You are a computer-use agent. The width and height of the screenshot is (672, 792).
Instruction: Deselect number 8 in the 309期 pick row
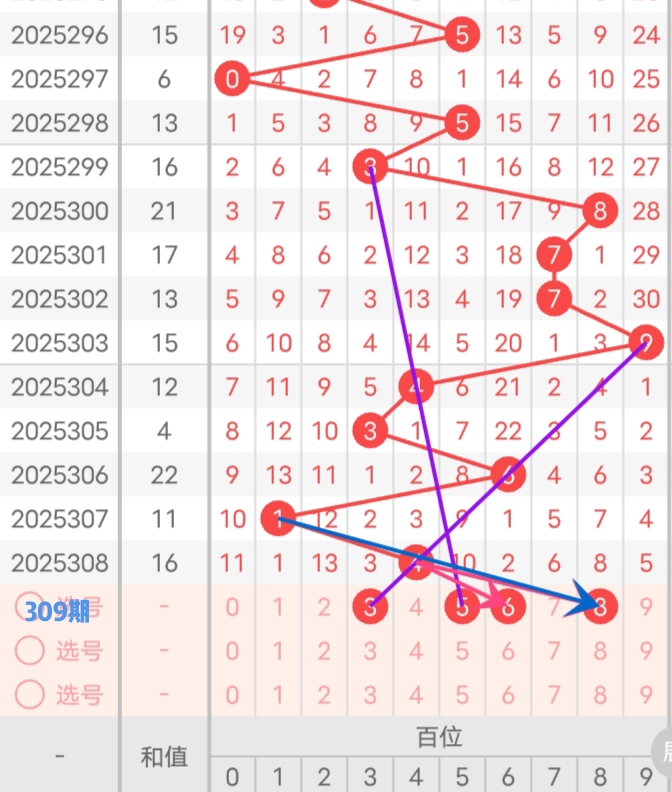599,606
